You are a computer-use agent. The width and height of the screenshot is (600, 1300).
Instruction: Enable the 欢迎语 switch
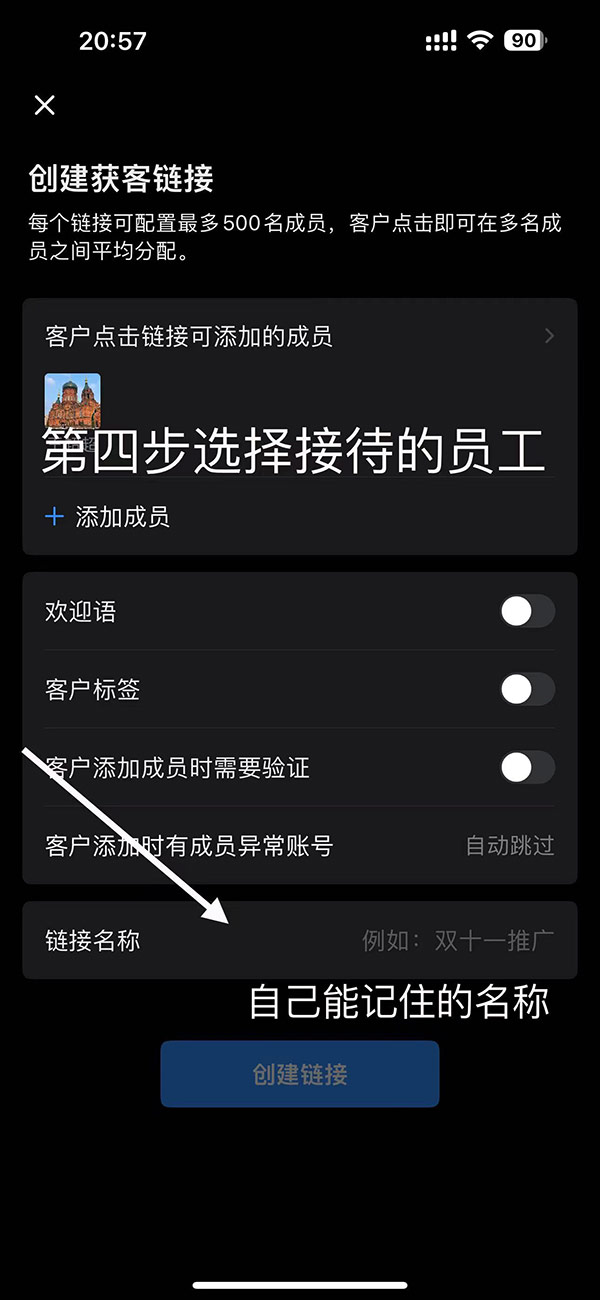[527, 611]
